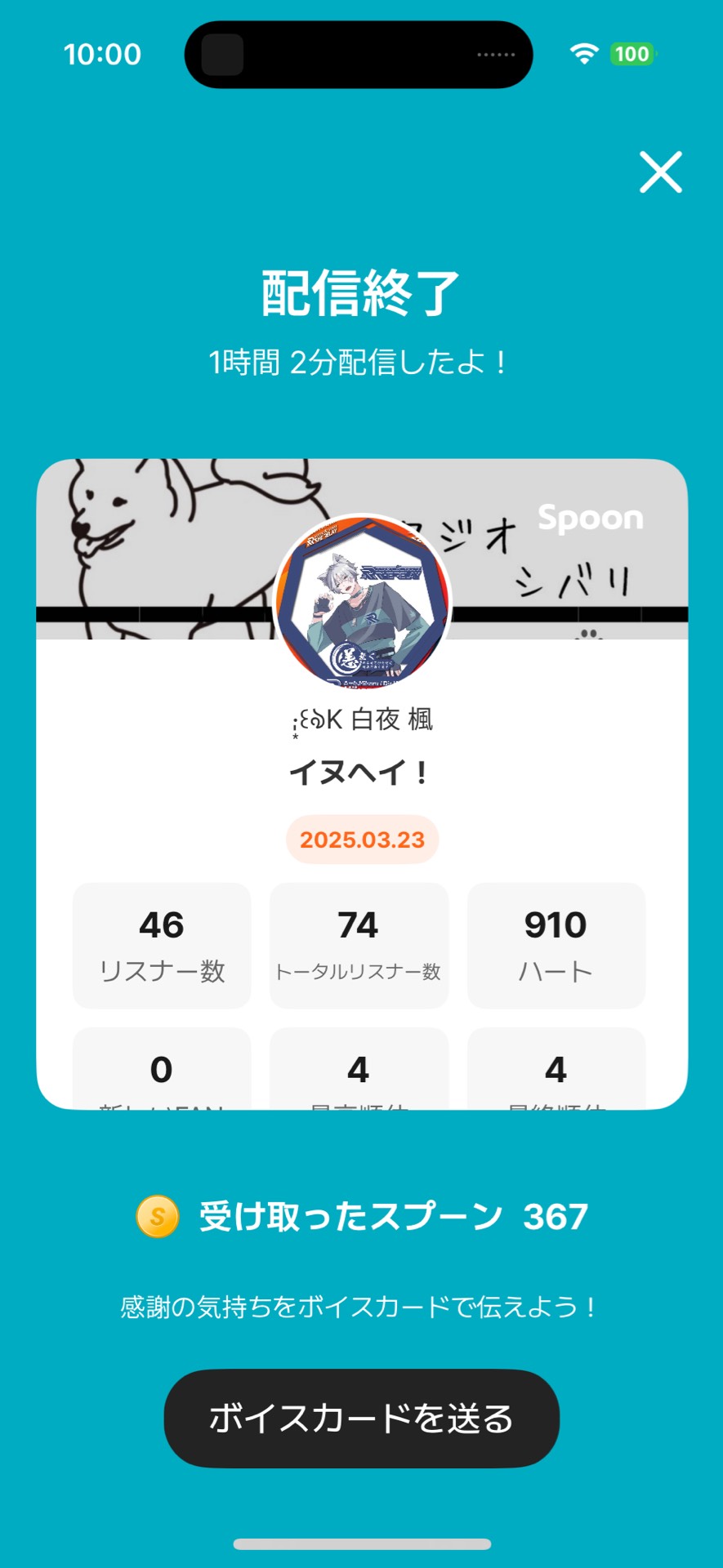This screenshot has height=1568, width=723.
Task: Tap the トータルリスナー数 card showing 74
Action: [359, 945]
